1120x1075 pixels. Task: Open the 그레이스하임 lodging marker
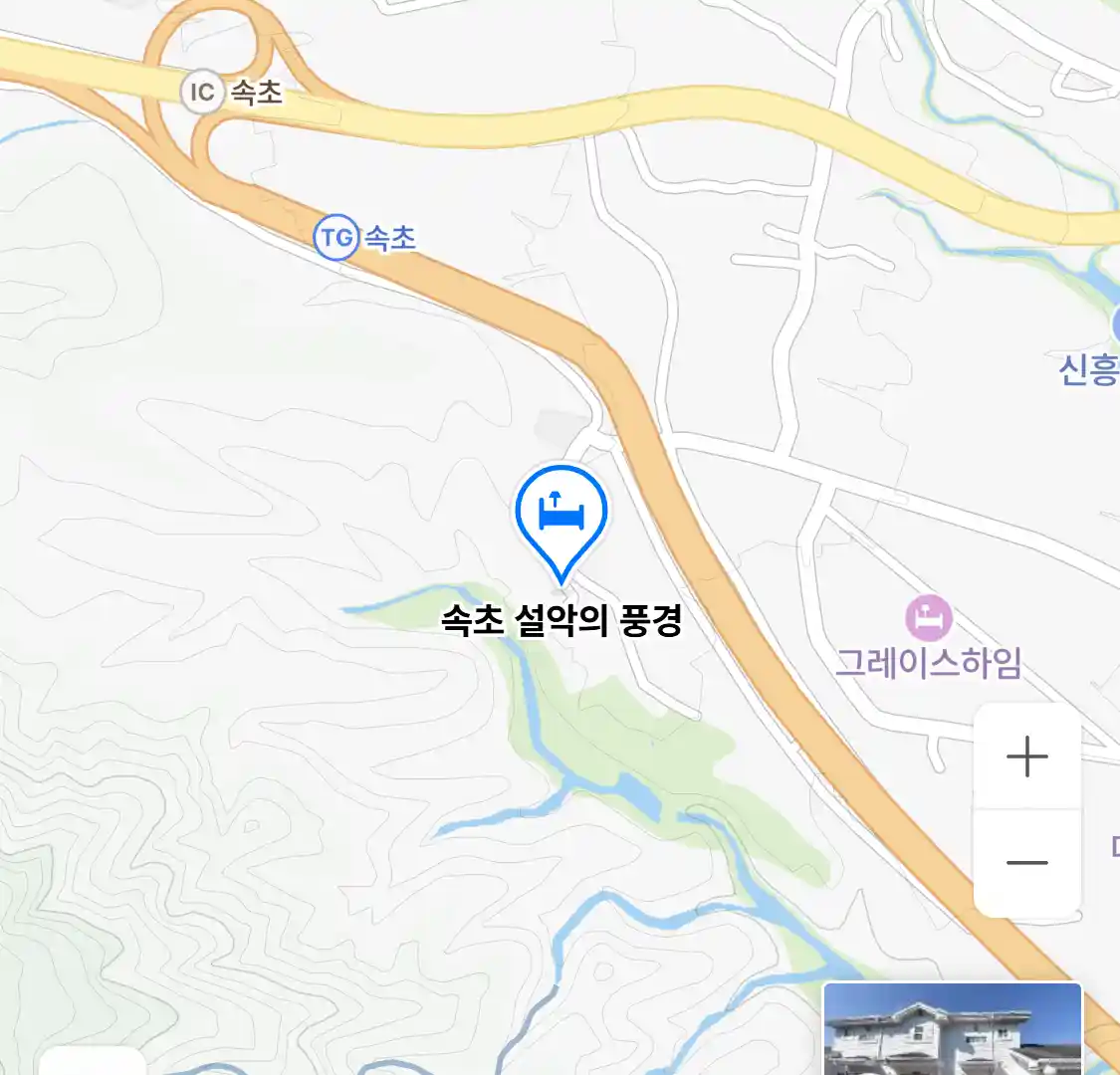coord(928,619)
